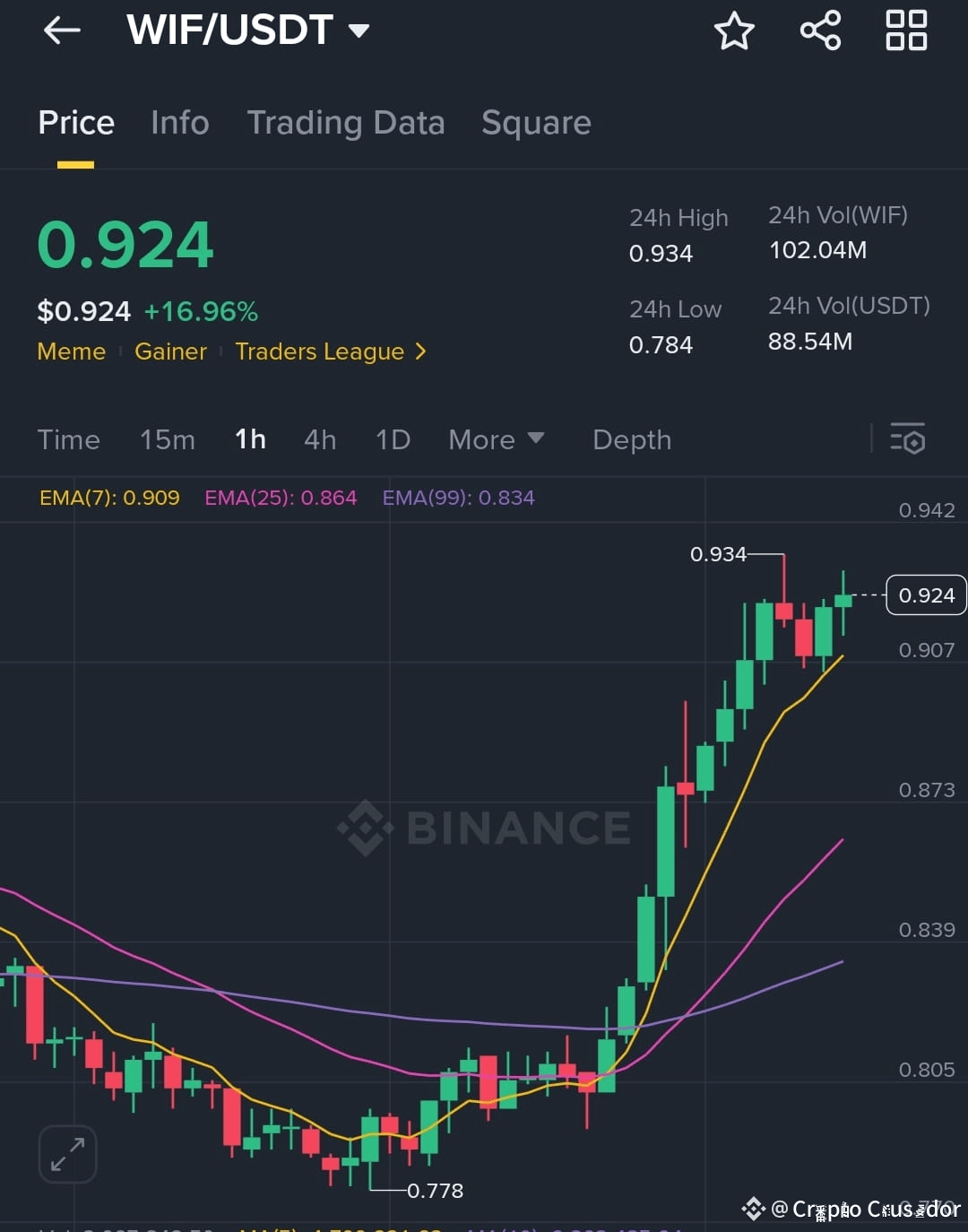Open sharing options via the share icon
The height and width of the screenshot is (1232, 968).
click(x=820, y=30)
